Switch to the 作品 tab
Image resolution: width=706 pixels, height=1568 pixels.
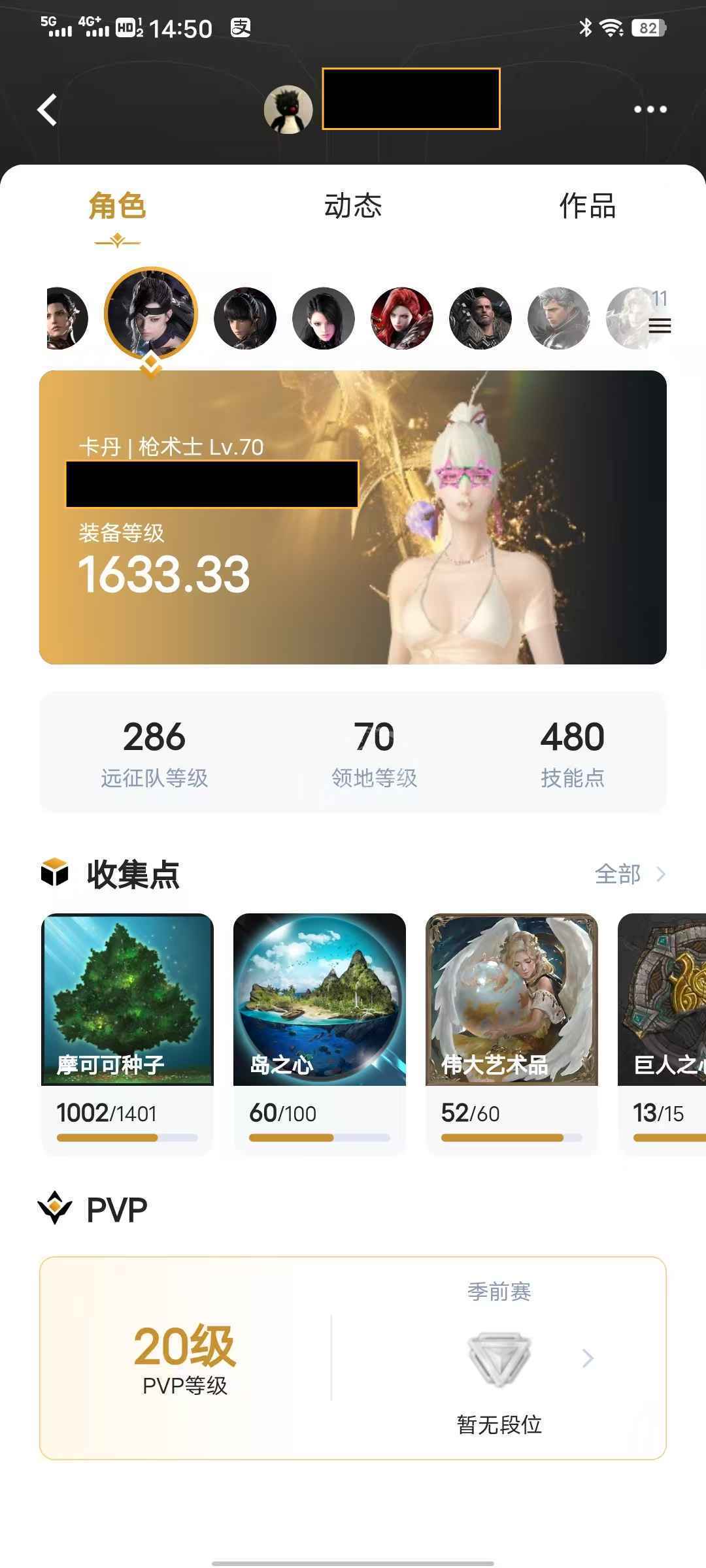point(587,206)
